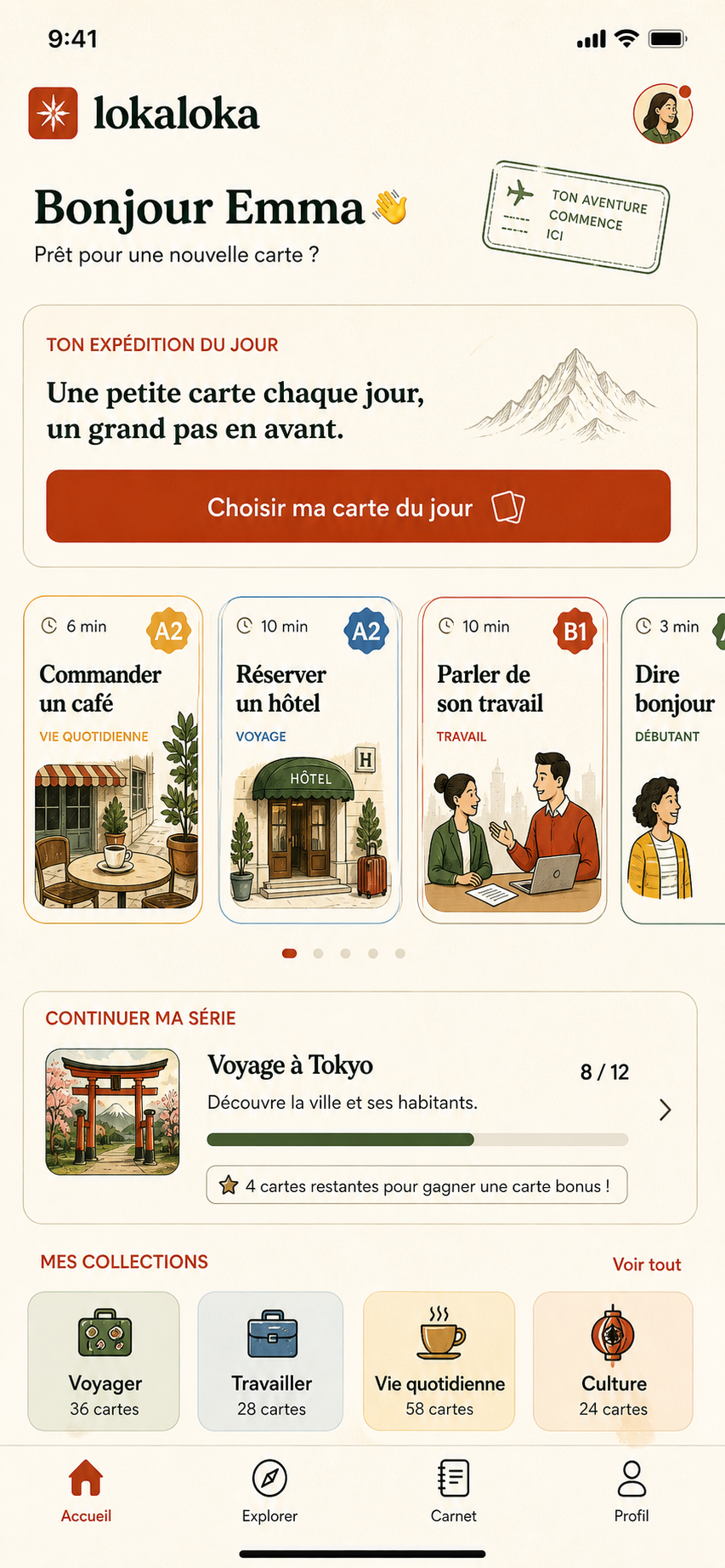
Task: Open the Culture collection
Action: [x=613, y=1361]
